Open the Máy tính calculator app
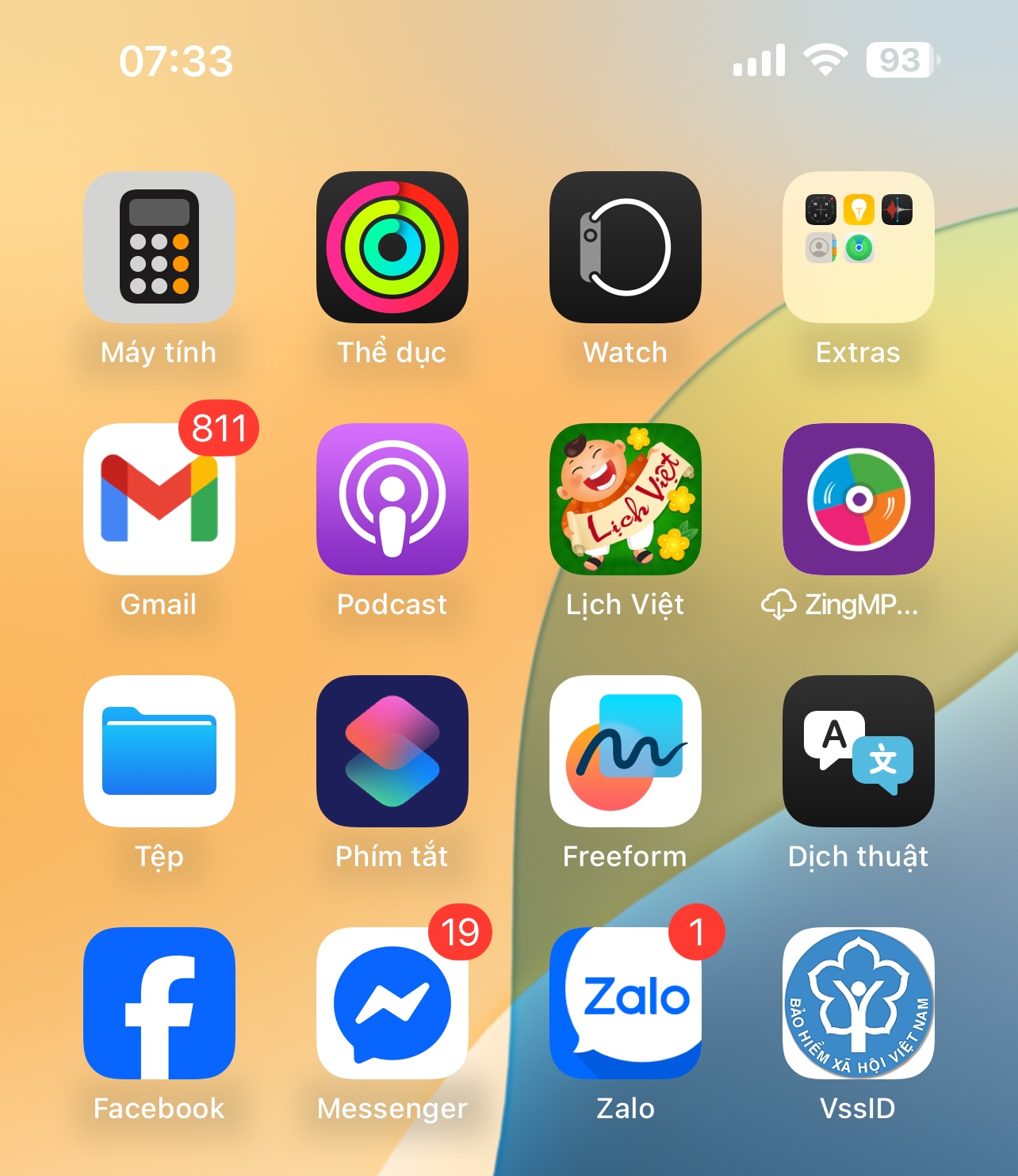Screen dimensions: 1018x1176 [x=159, y=247]
